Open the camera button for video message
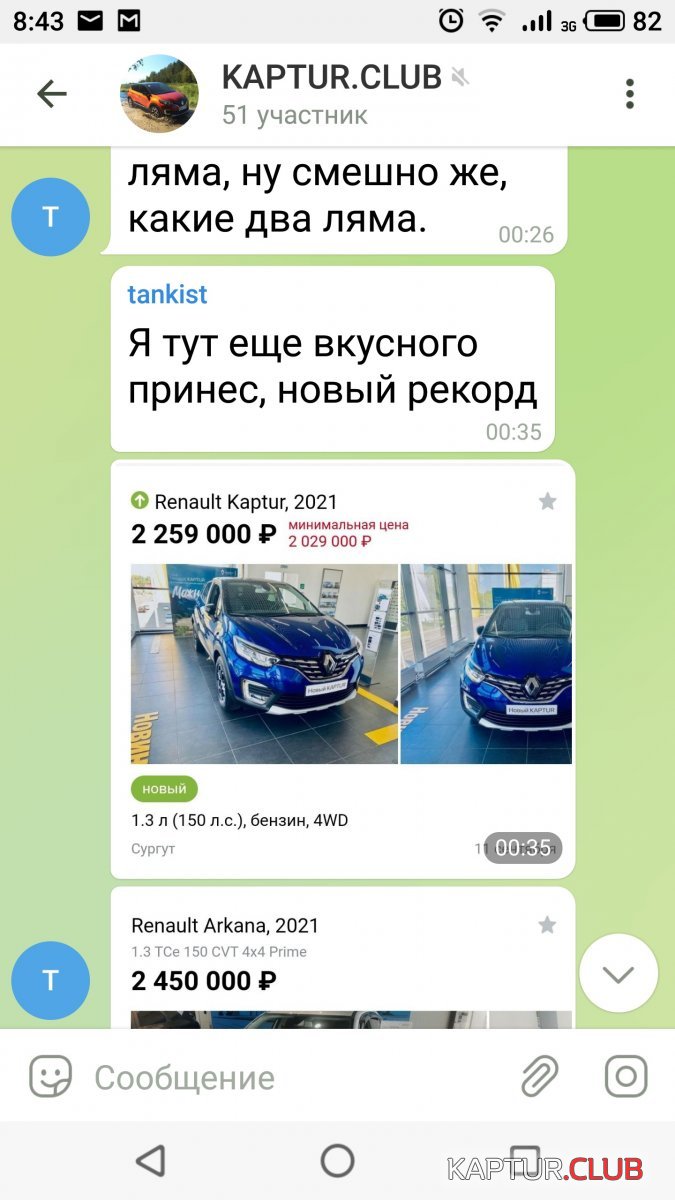 tap(626, 1077)
